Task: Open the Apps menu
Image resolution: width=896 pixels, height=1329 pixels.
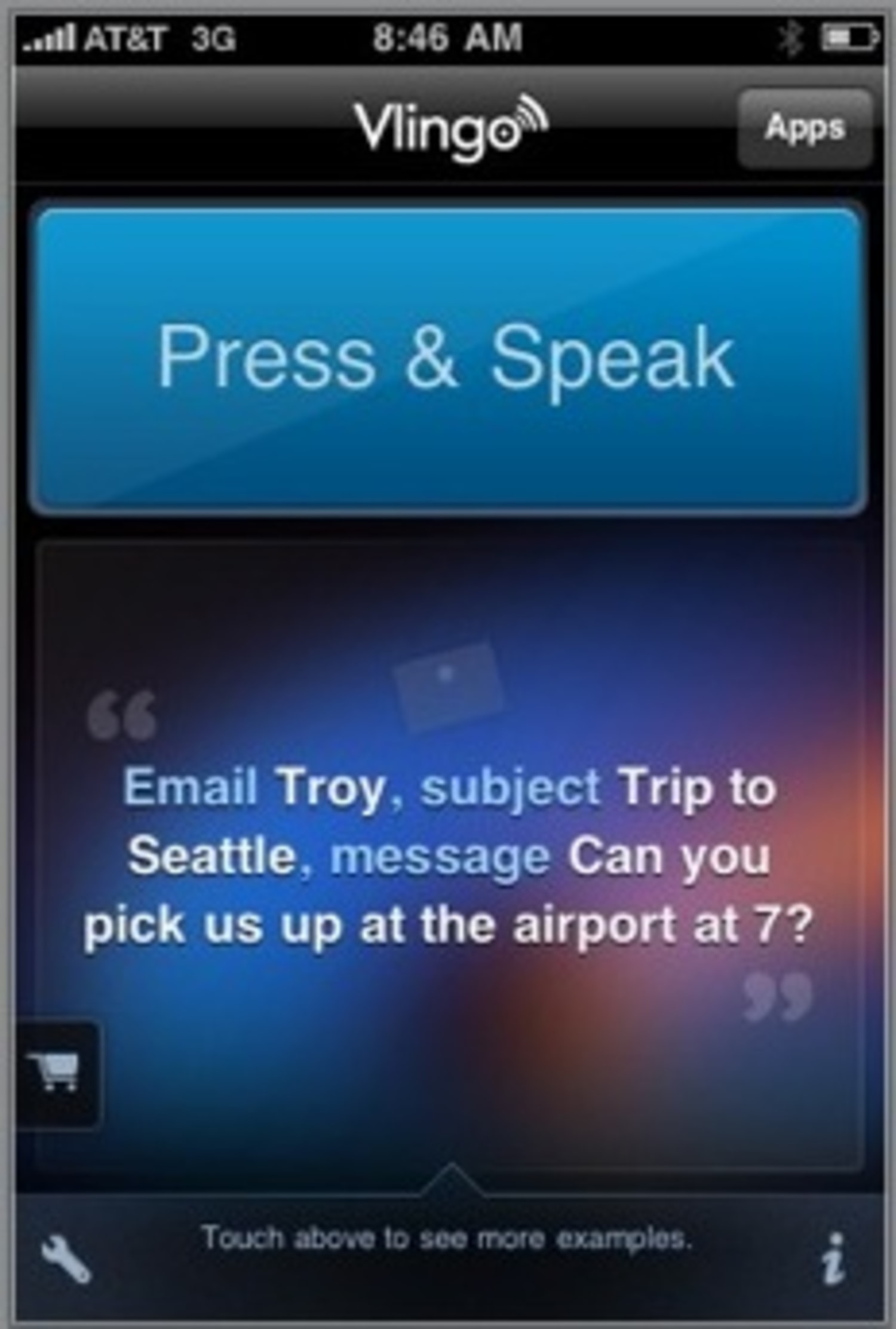Action: point(805,128)
